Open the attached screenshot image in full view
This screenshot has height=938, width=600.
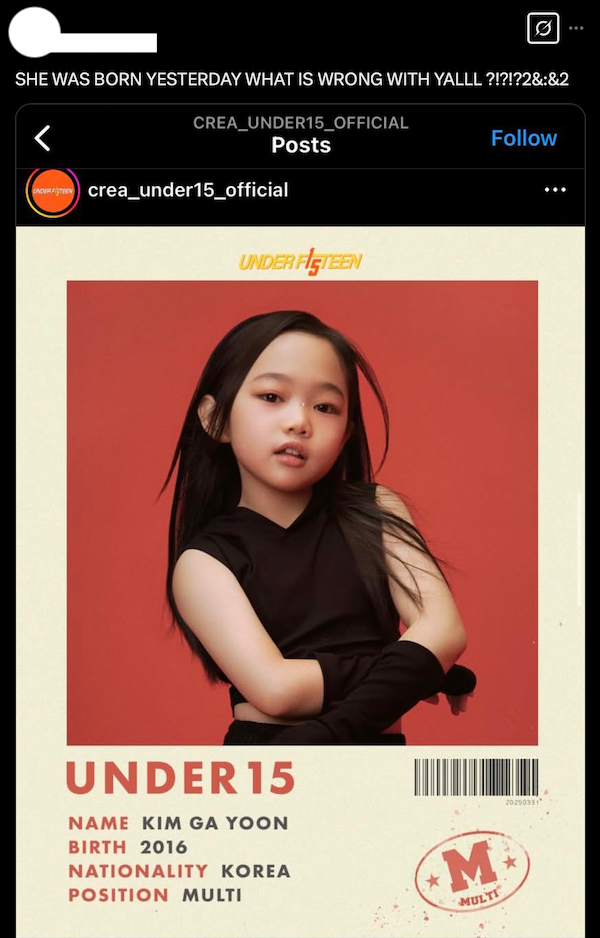[300, 520]
